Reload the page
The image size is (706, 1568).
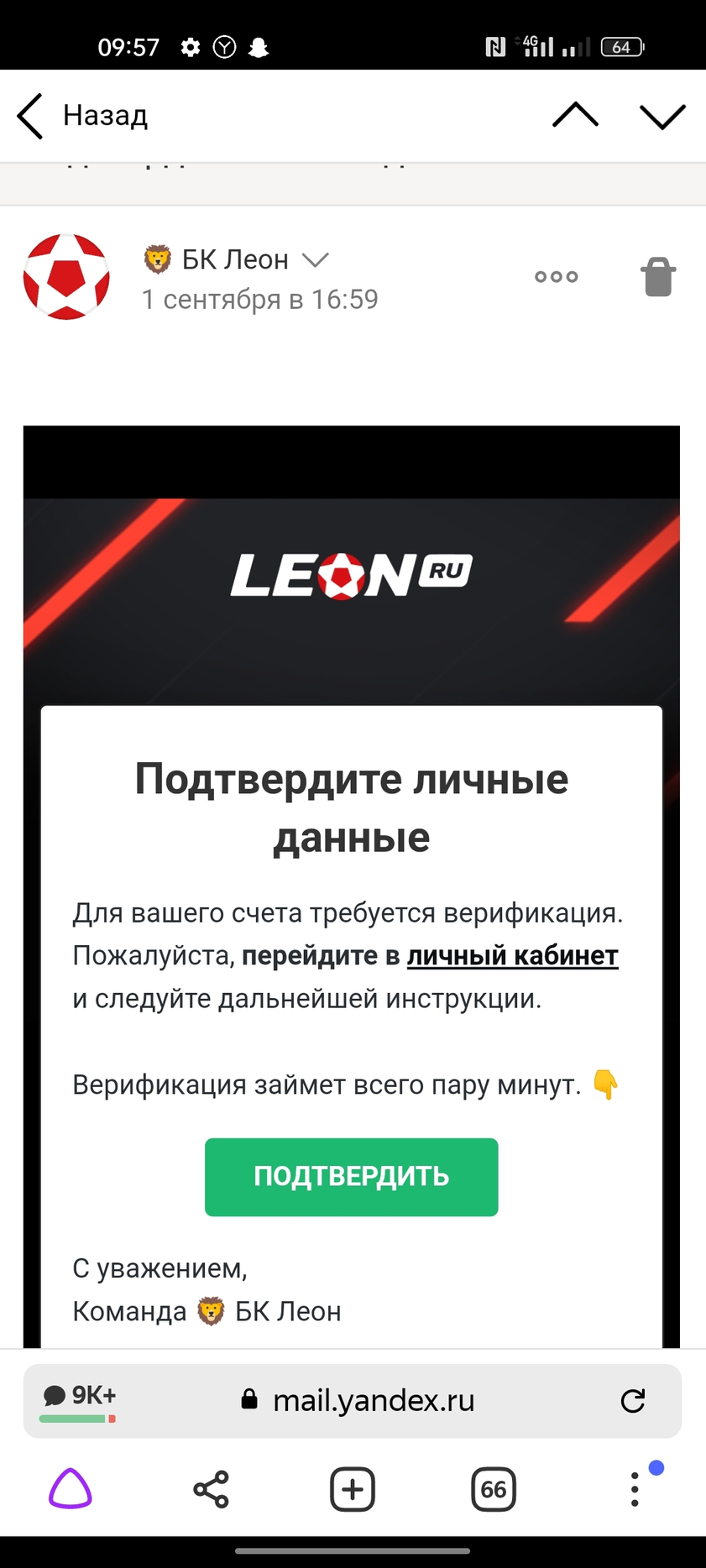point(632,1400)
